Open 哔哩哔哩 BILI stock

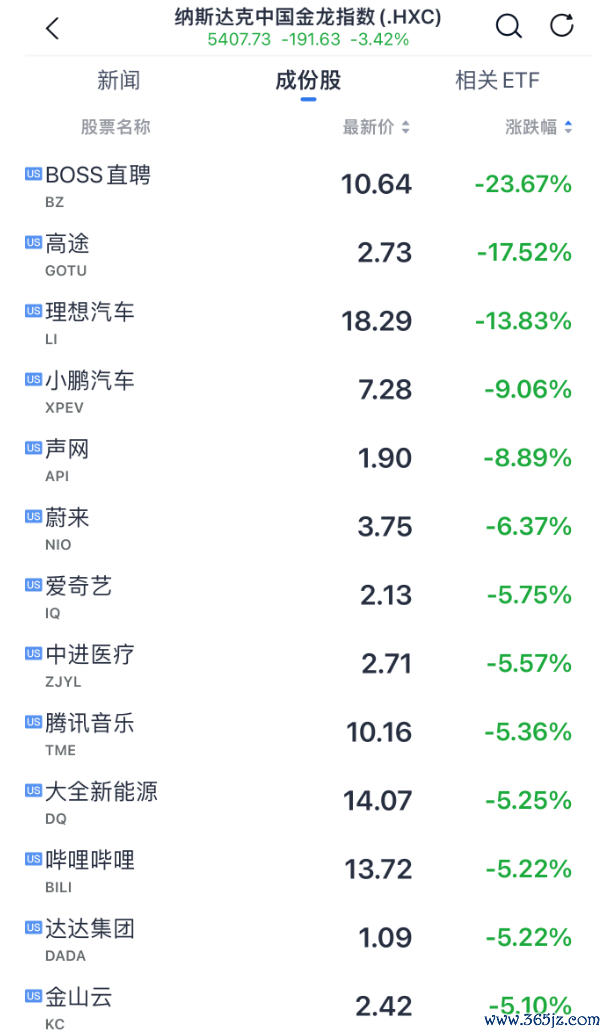point(304,872)
